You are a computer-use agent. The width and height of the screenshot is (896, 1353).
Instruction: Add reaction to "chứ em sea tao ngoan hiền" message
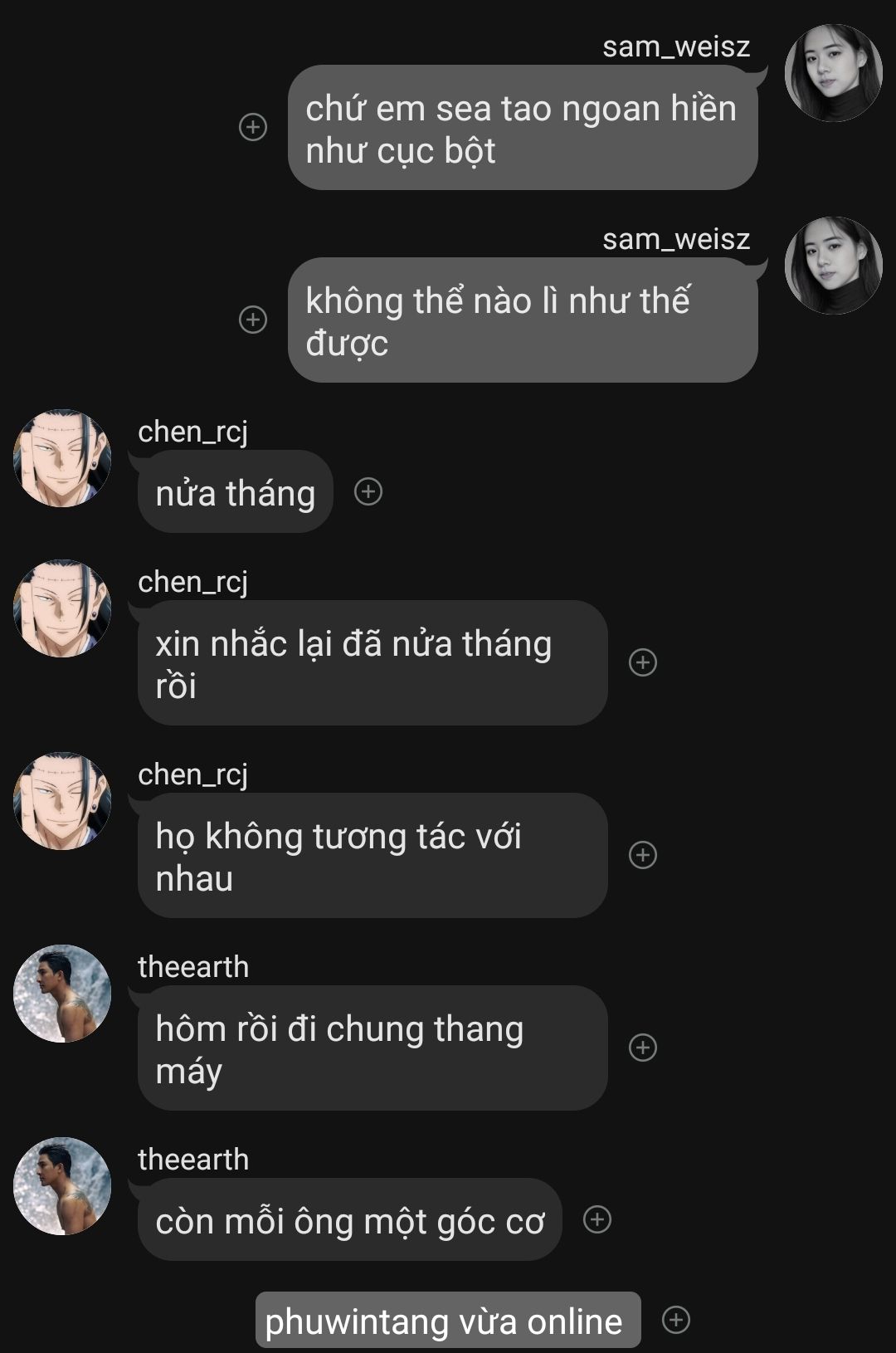pyautogui.click(x=253, y=127)
